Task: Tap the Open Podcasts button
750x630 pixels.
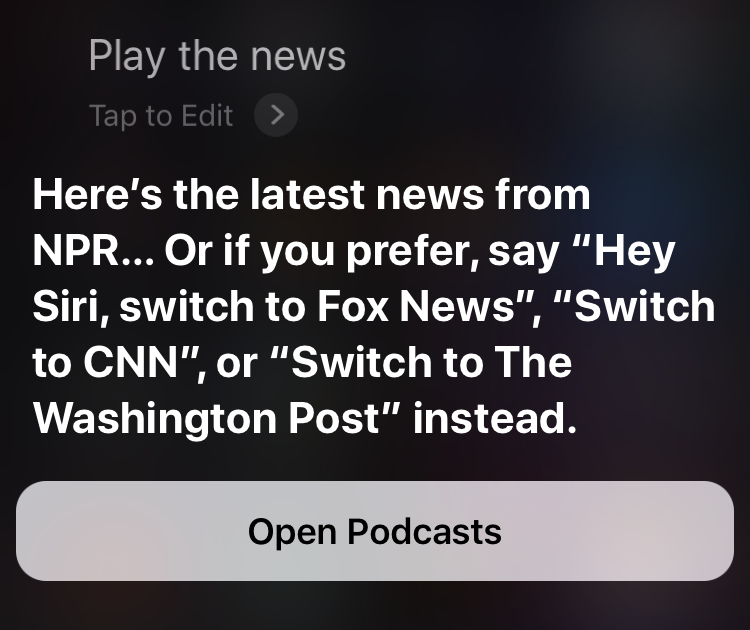Action: (375, 531)
